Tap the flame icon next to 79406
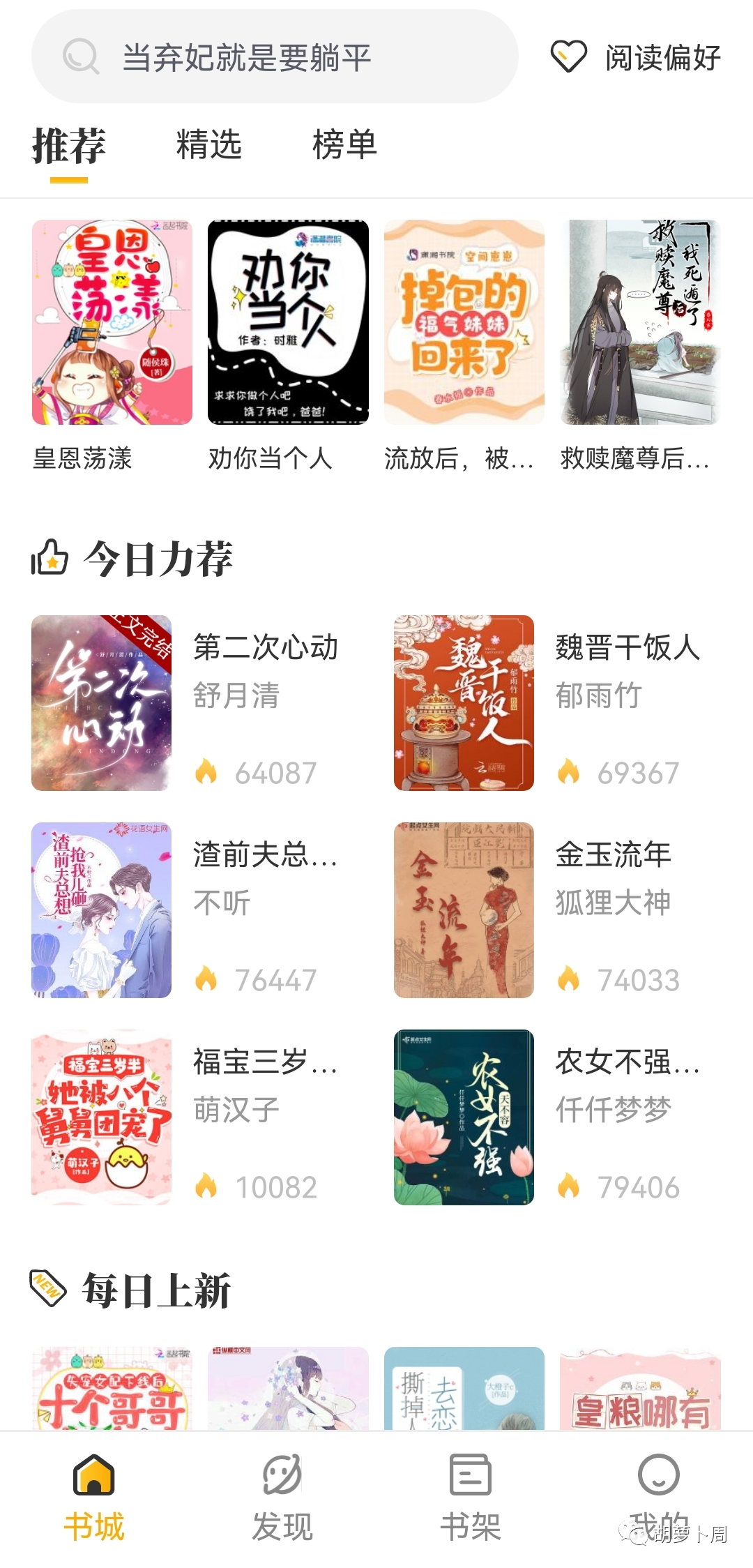Image resolution: width=753 pixels, height=1568 pixels. click(570, 1186)
